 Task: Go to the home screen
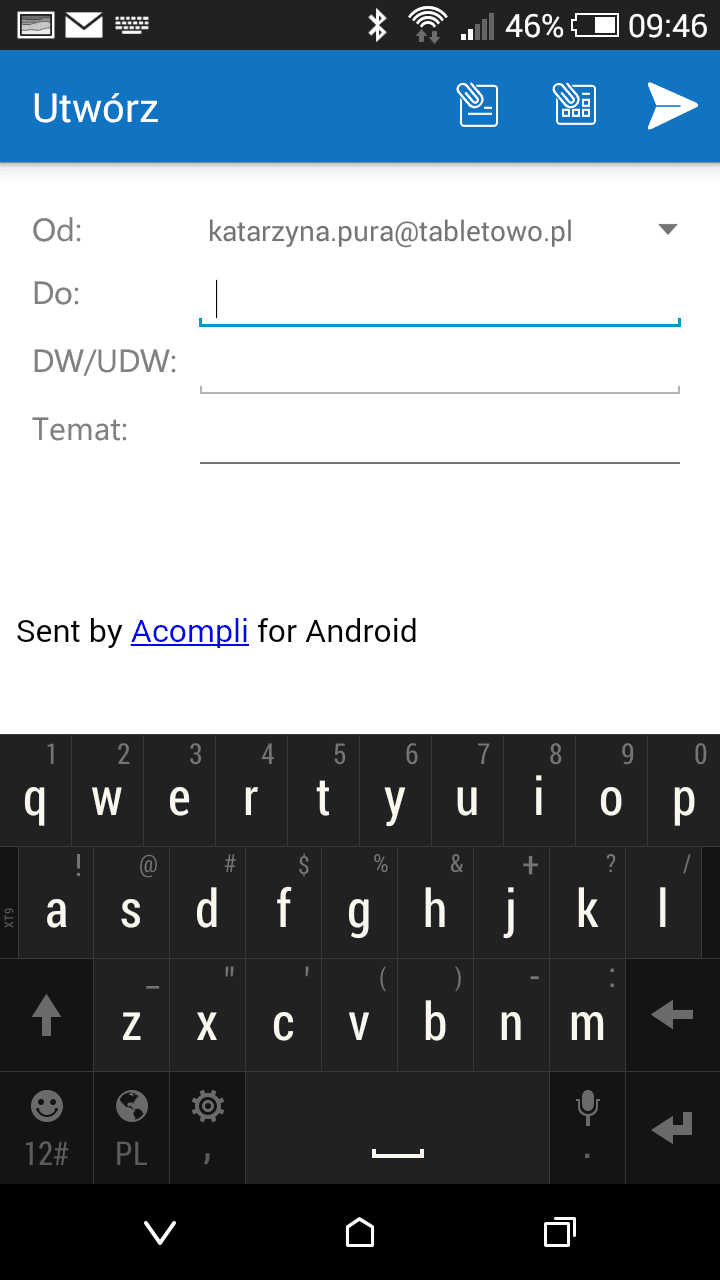coord(360,1233)
